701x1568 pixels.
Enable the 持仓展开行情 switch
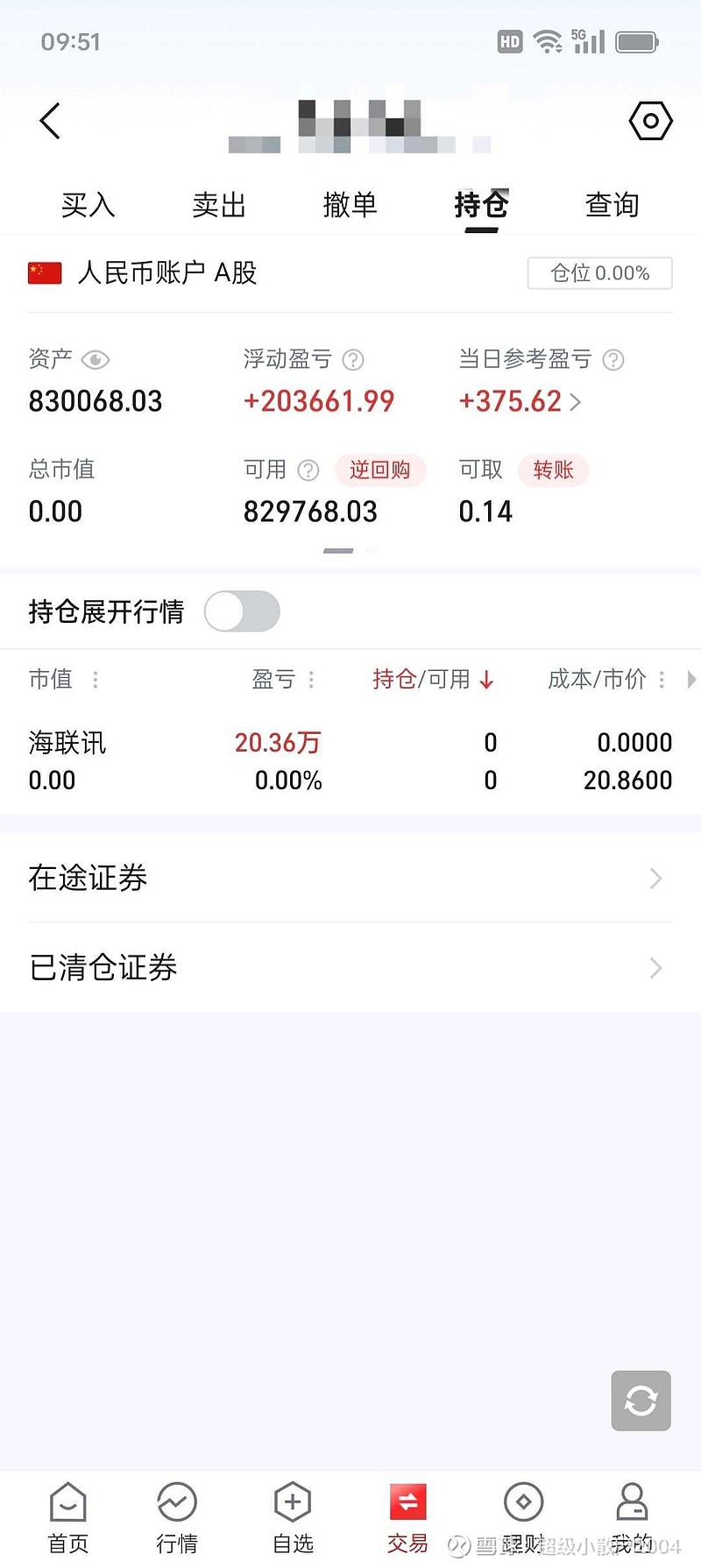coord(242,611)
